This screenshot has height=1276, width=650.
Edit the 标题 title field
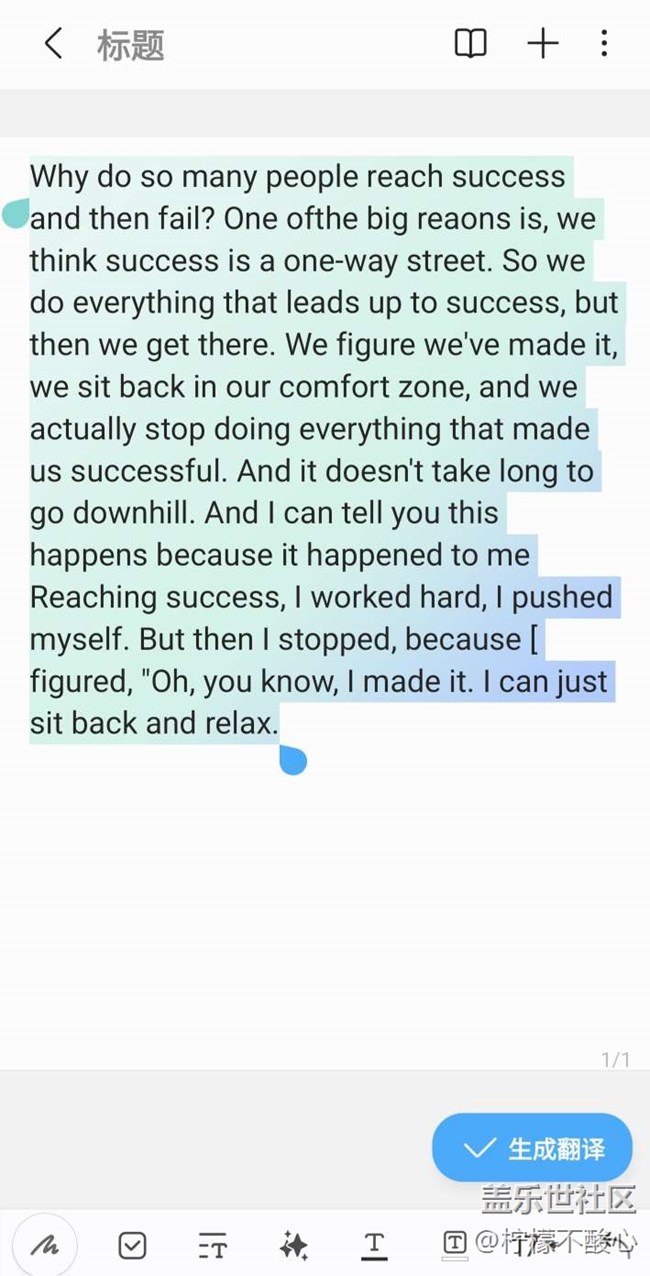pos(130,46)
